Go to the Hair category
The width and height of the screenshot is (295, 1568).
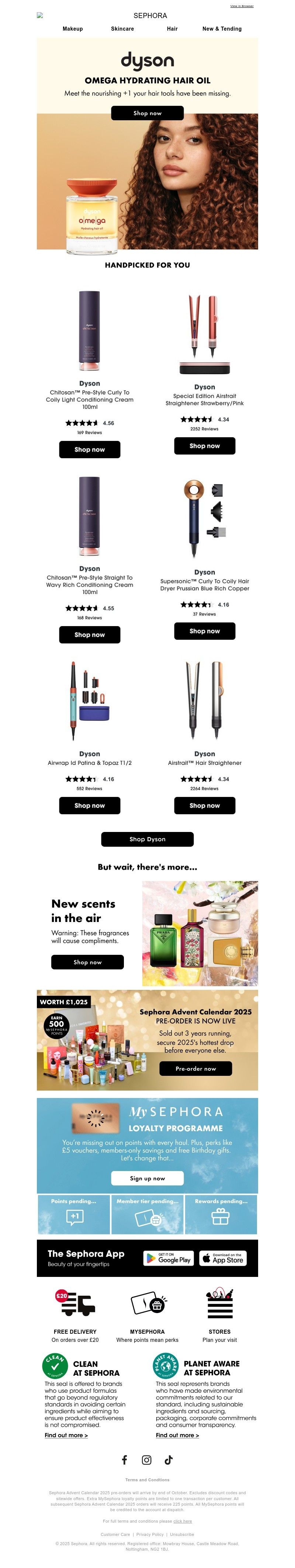172,29
